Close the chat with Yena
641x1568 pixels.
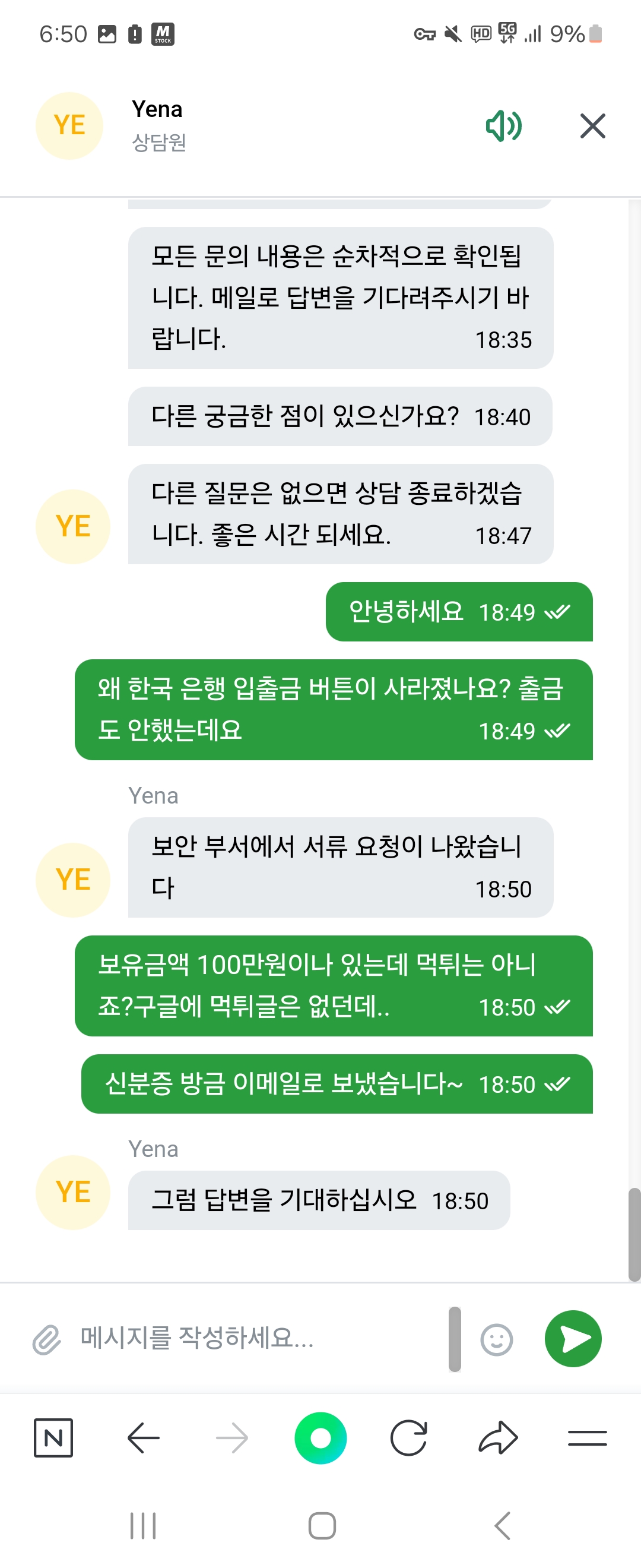tap(592, 126)
